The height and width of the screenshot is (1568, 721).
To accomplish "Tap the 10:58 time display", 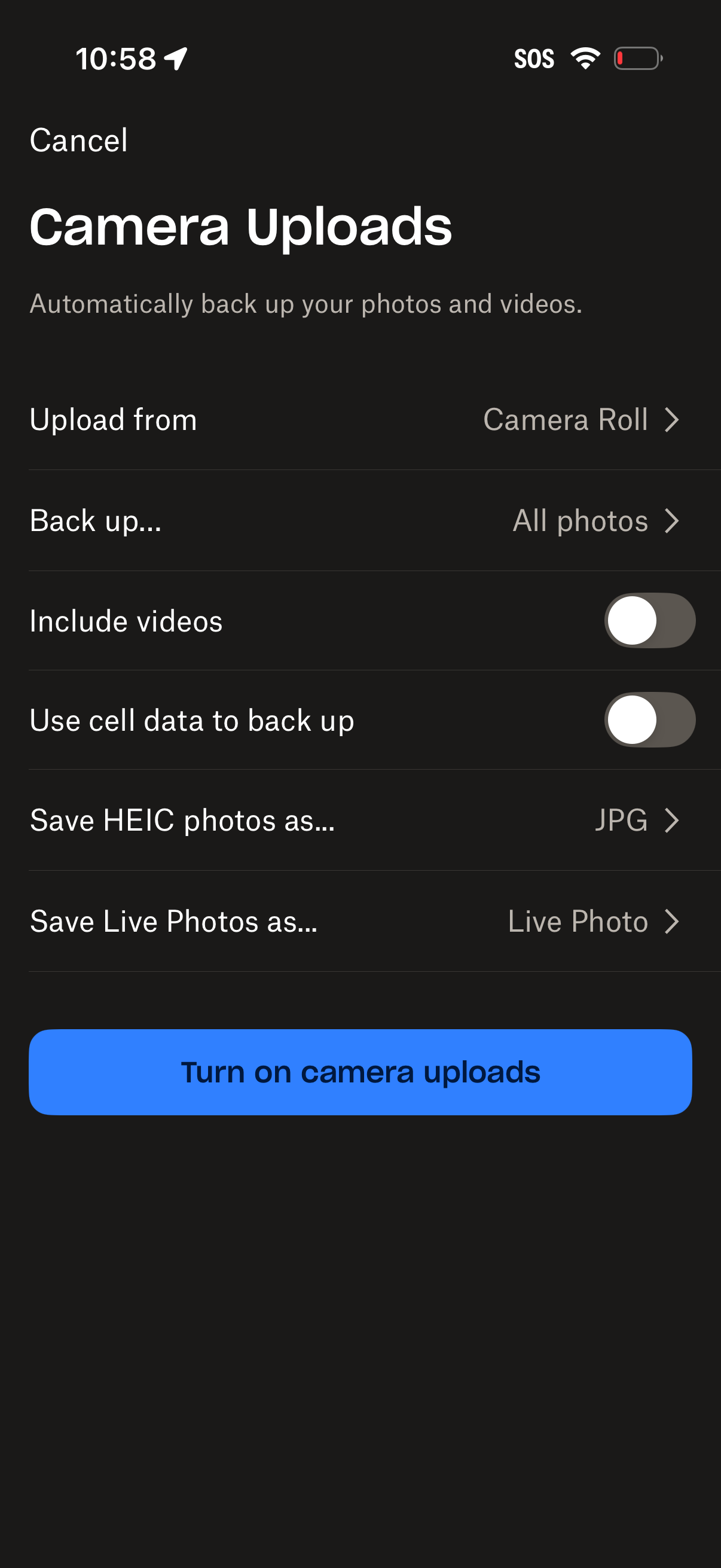I will click(115, 58).
